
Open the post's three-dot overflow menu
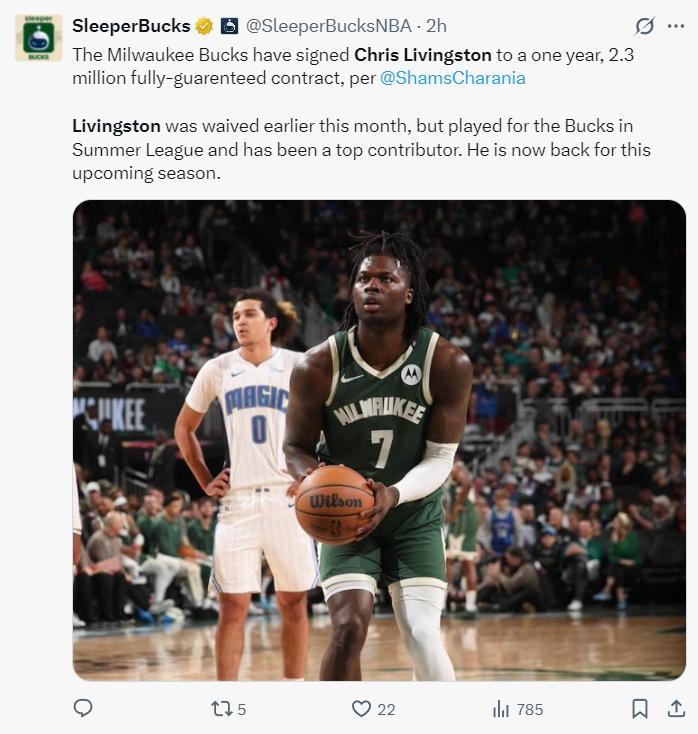click(676, 26)
